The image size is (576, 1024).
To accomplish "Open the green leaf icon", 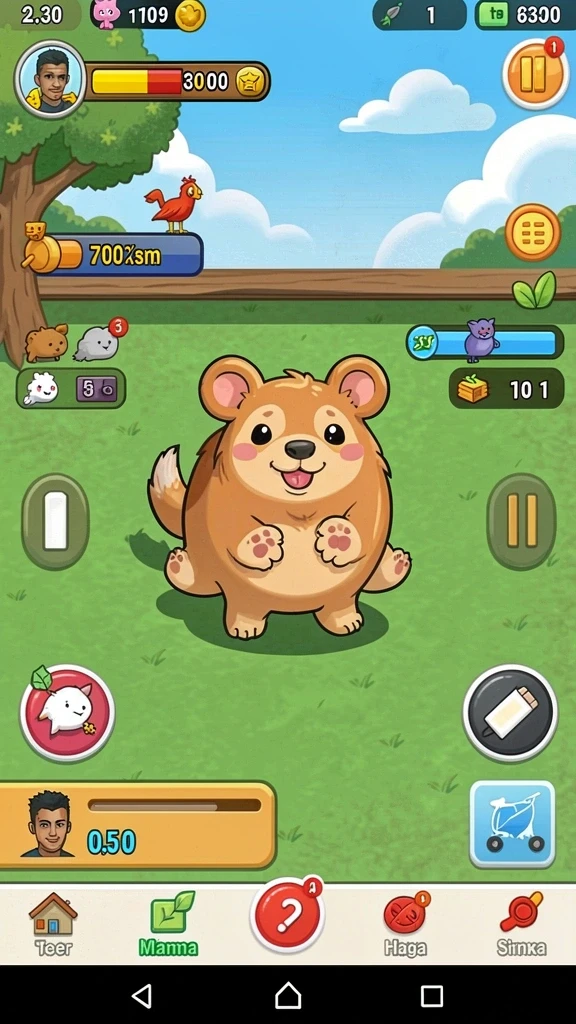I will [x=535, y=291].
